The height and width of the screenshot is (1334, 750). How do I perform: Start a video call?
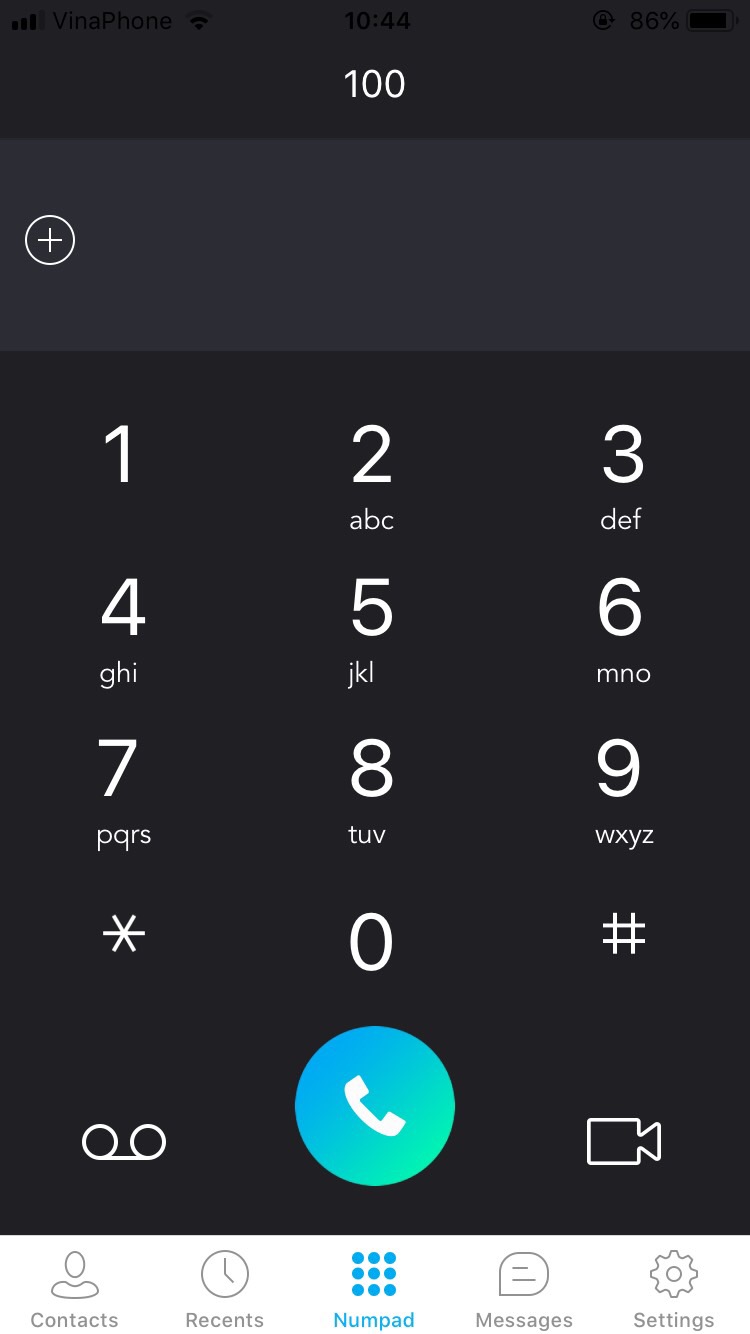(x=623, y=1141)
